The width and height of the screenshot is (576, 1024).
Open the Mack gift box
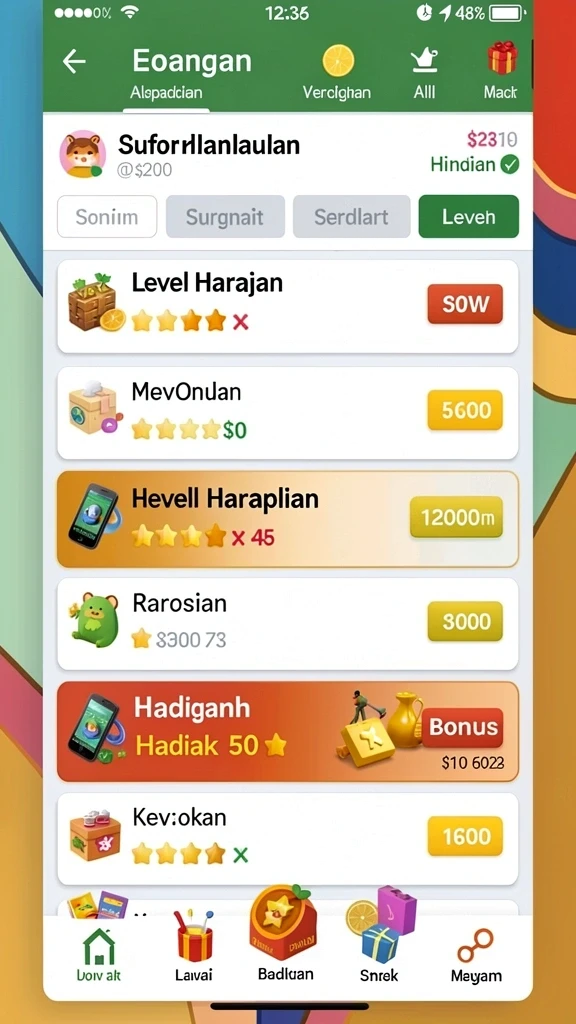coord(501,72)
